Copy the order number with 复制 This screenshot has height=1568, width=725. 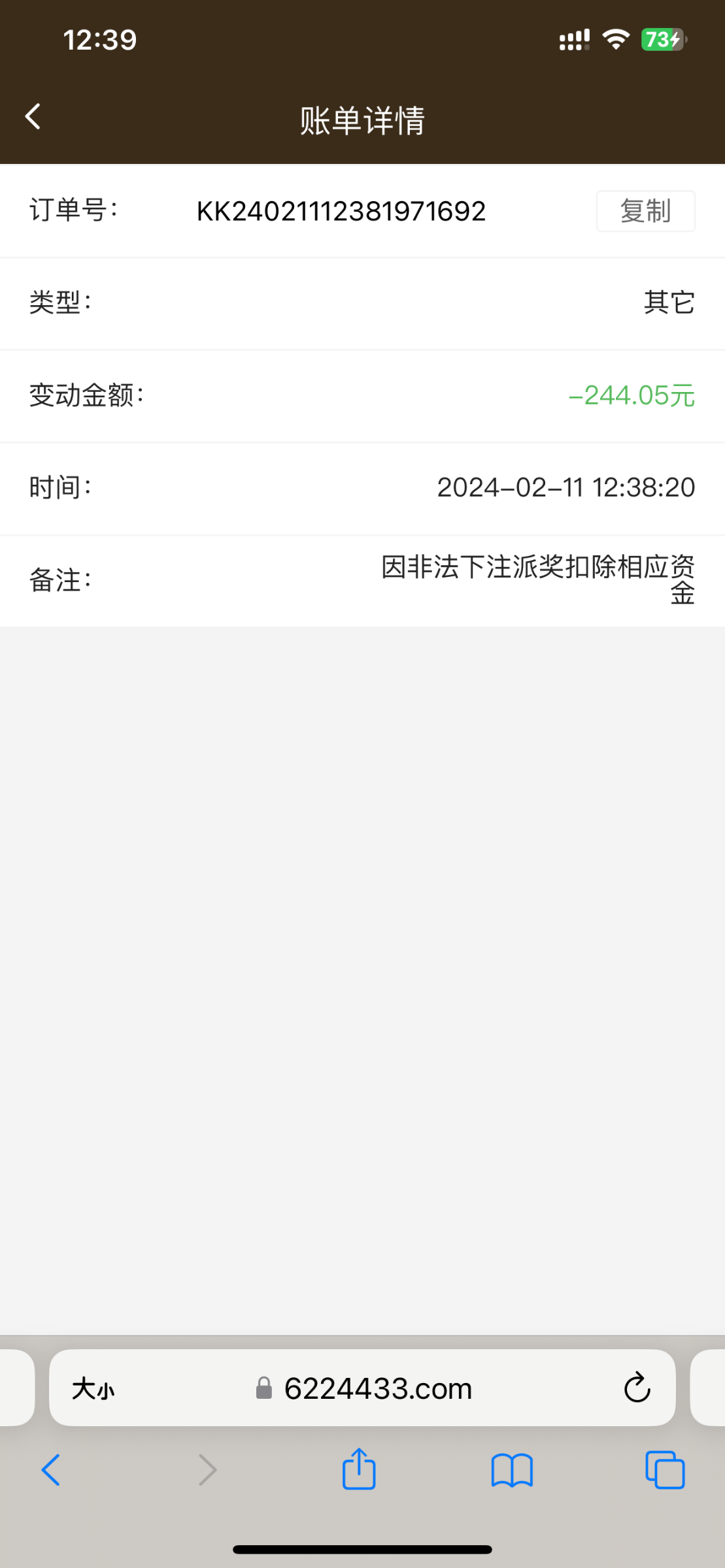click(645, 211)
